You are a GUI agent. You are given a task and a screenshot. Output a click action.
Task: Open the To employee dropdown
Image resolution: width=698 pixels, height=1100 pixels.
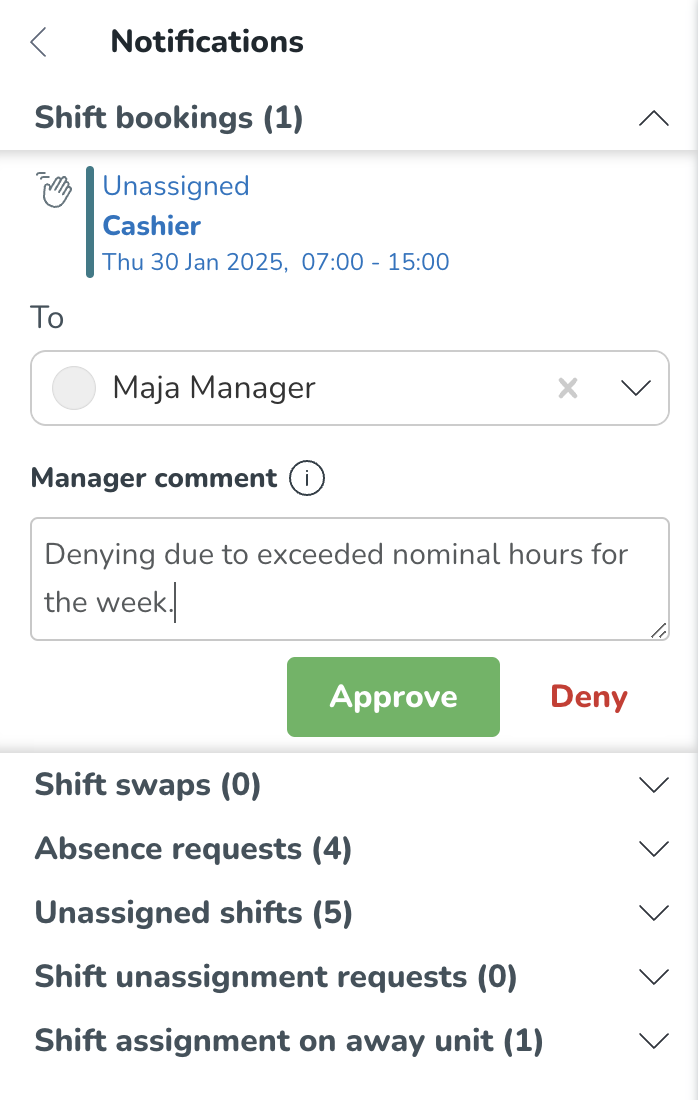[636, 388]
